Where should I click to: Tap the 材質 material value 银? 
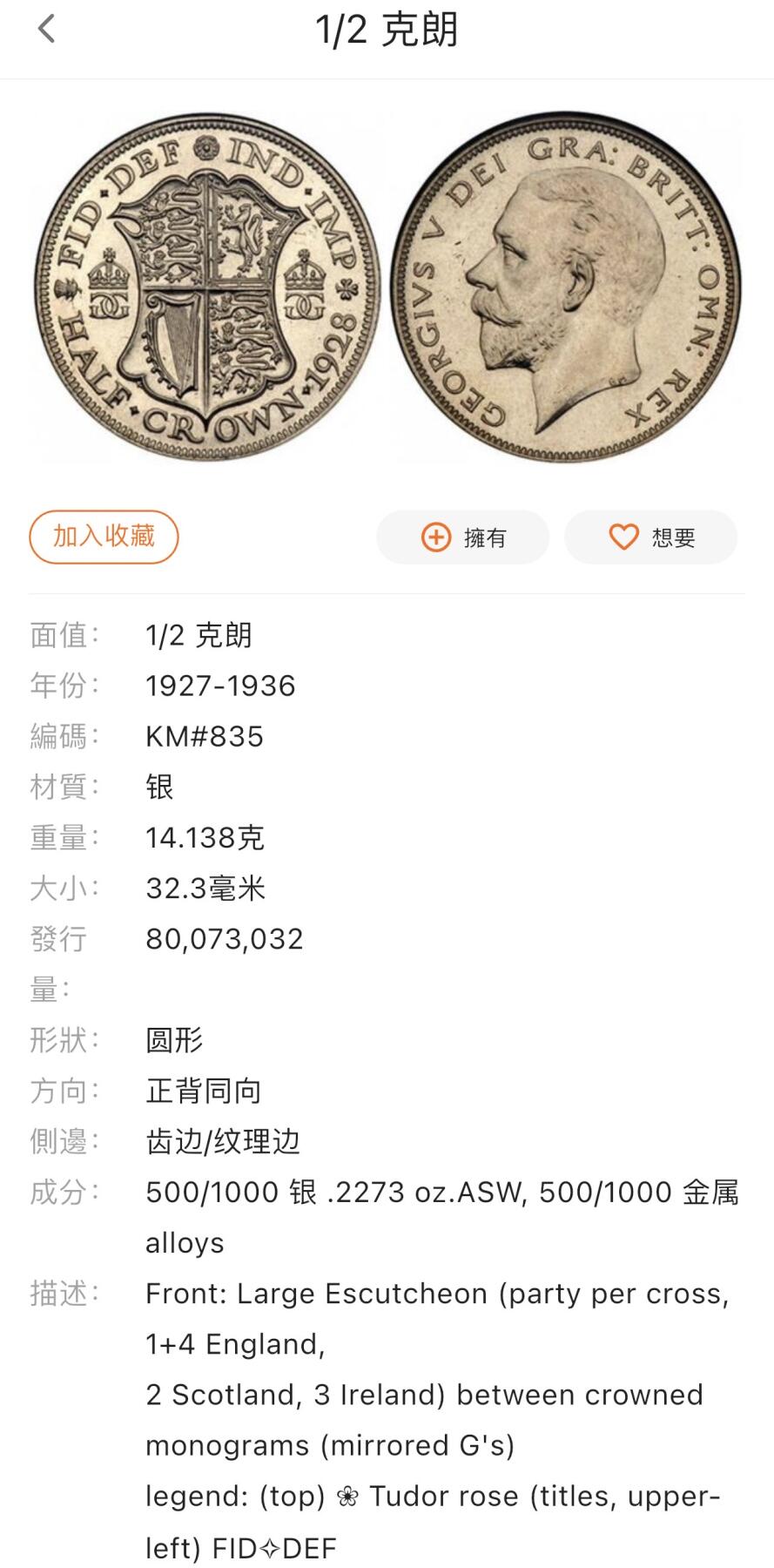(x=159, y=787)
